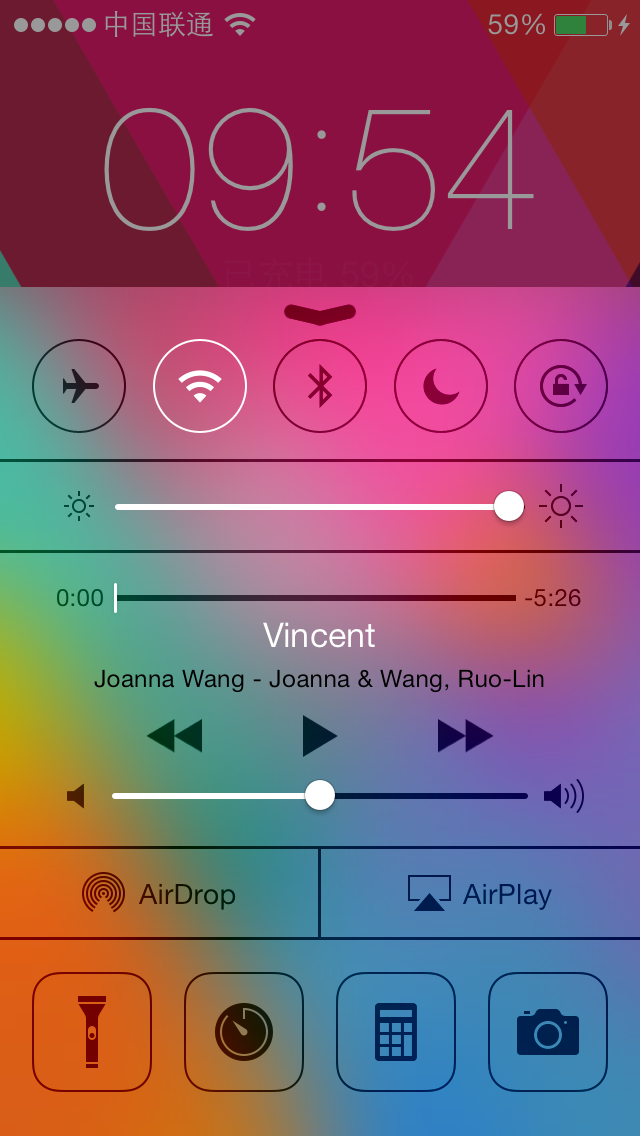Screen dimensions: 640x1136
Task: Turn off Wi-Fi
Action: coord(200,386)
